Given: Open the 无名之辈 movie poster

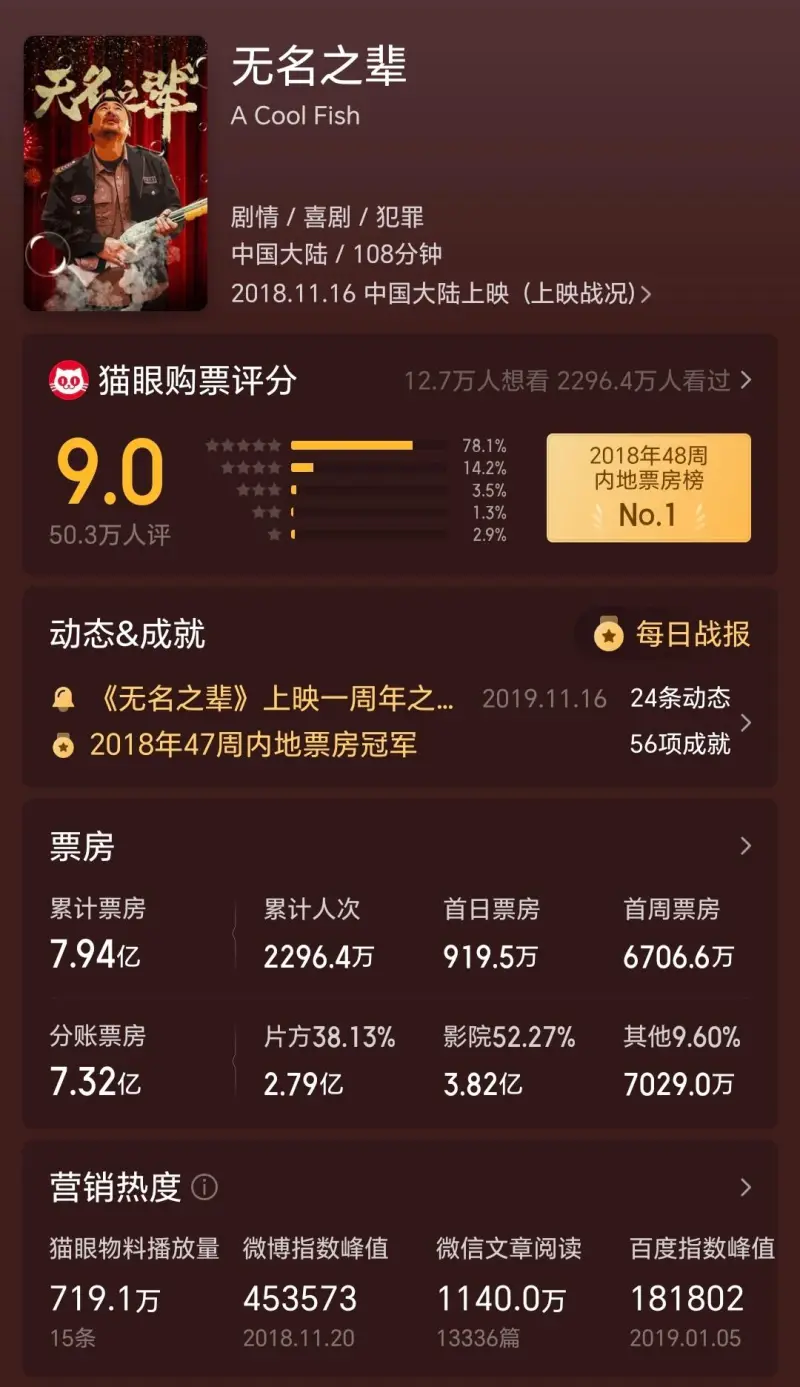Looking at the screenshot, I should click(115, 173).
